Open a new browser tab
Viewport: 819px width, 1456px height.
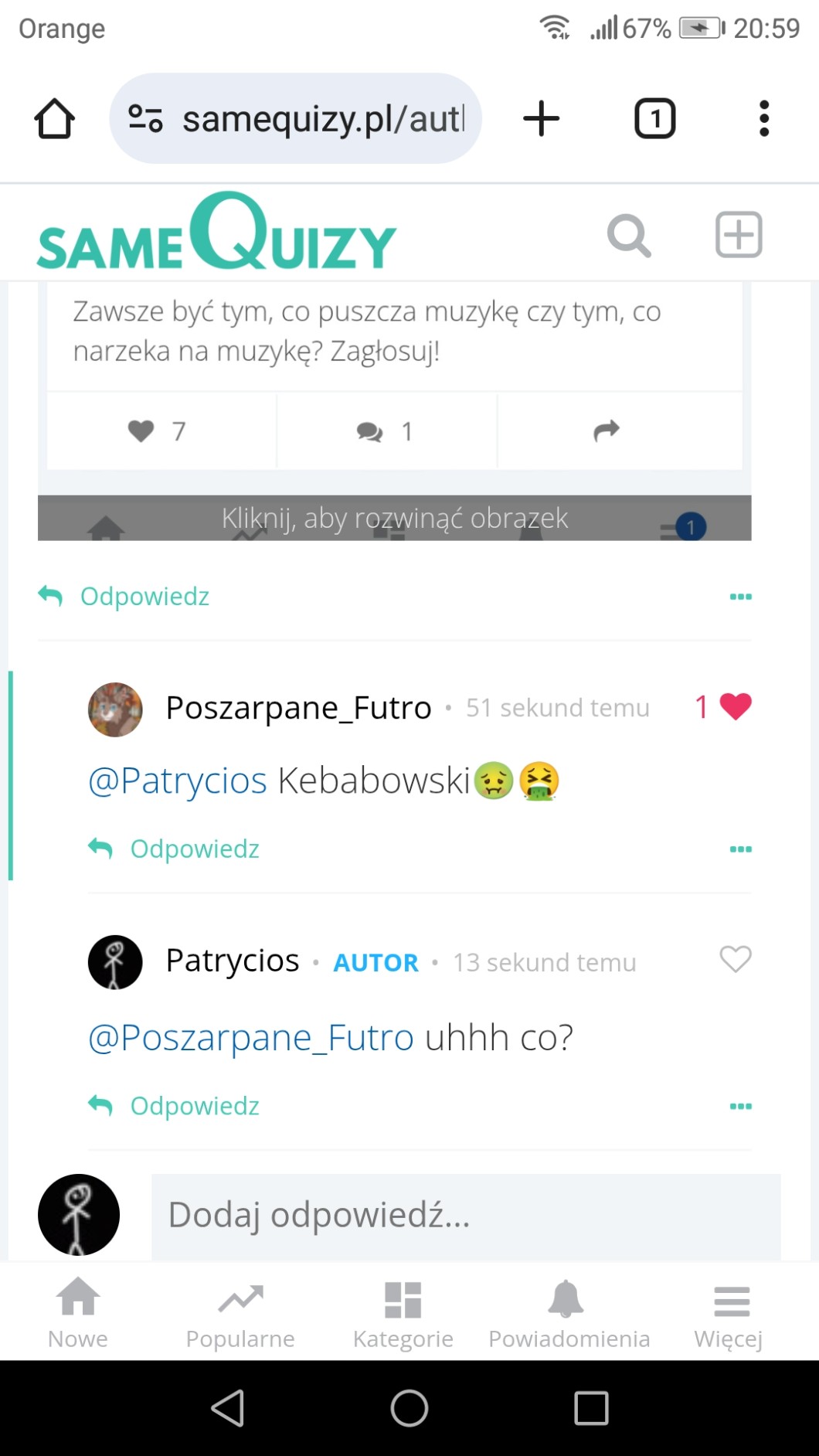click(541, 119)
